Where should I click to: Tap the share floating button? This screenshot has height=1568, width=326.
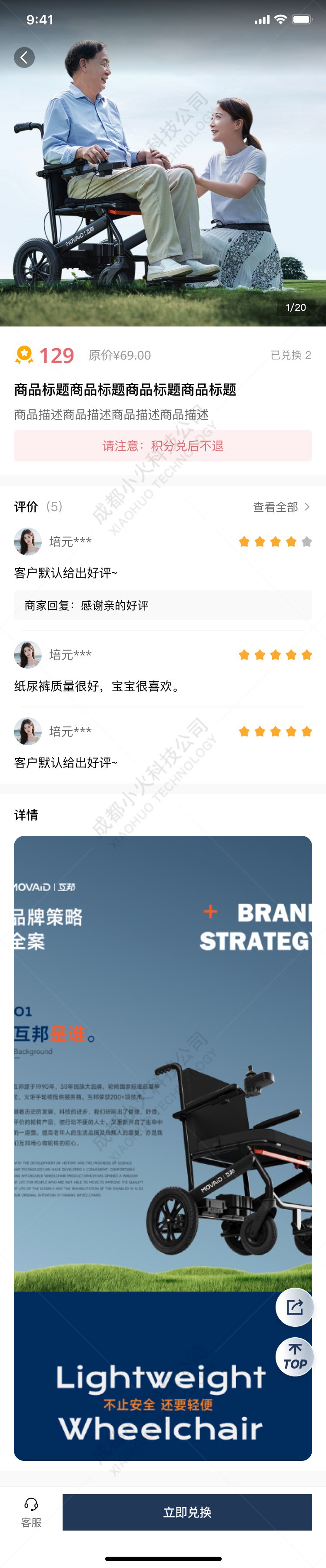point(294,1306)
